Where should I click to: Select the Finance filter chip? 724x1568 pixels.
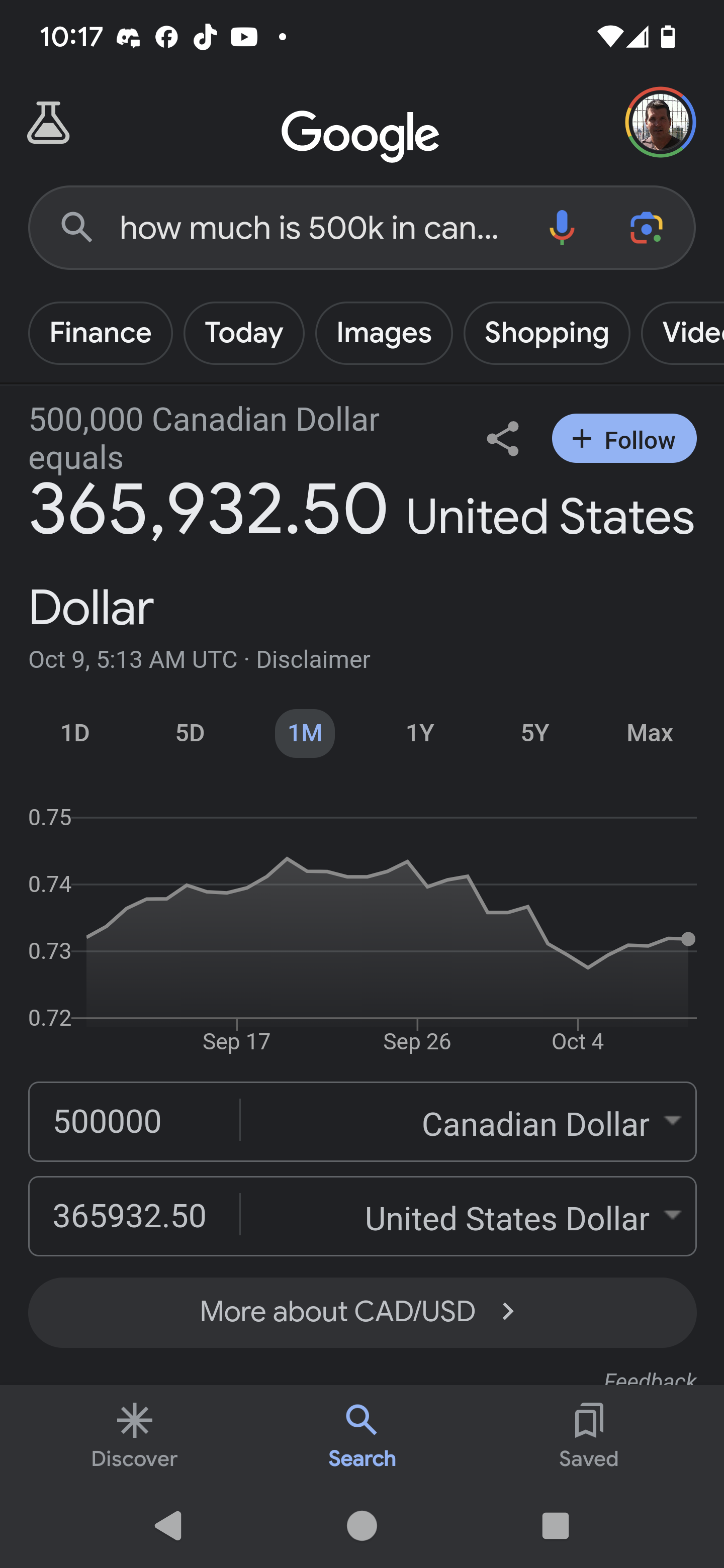[x=101, y=333]
